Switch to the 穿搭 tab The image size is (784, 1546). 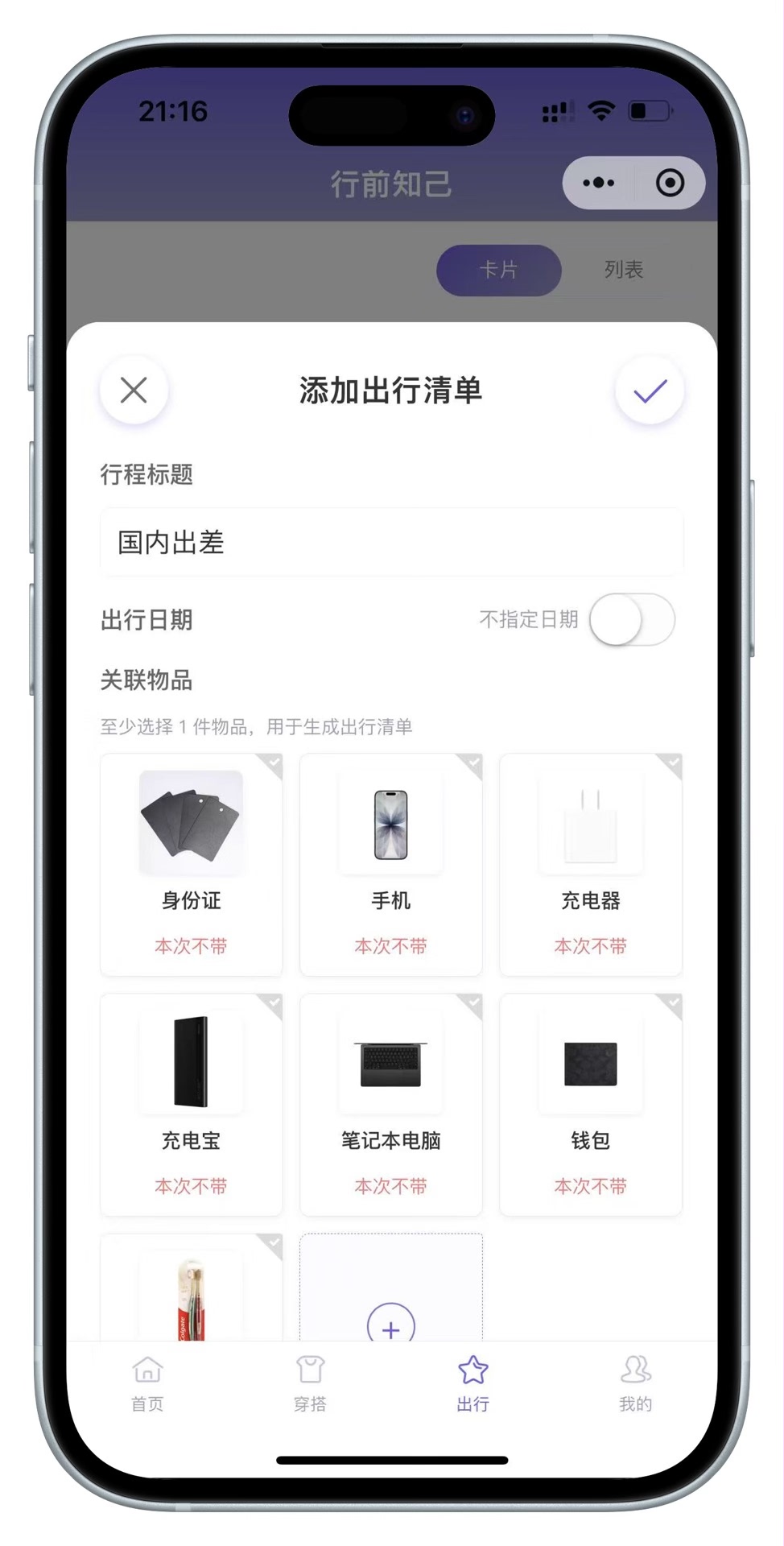[x=310, y=1383]
